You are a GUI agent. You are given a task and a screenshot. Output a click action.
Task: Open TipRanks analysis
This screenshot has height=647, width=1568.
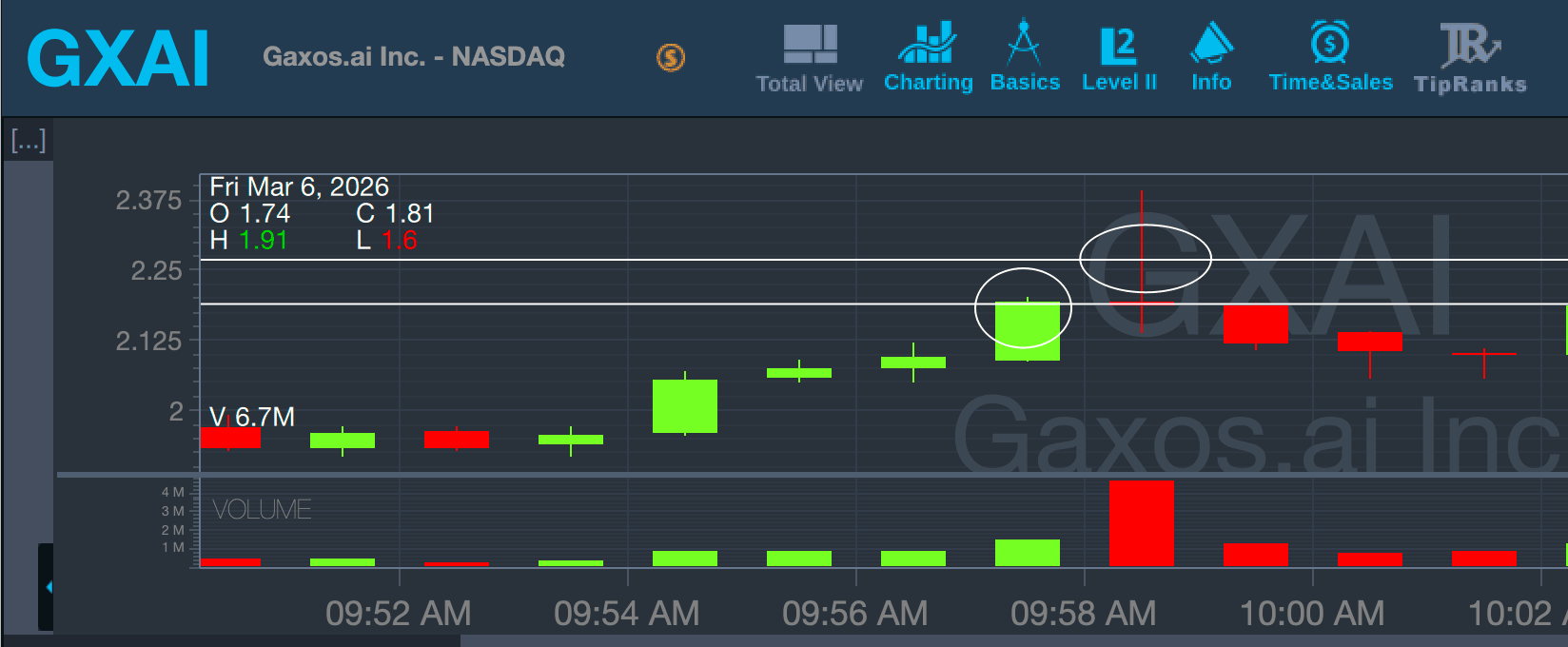(1470, 59)
